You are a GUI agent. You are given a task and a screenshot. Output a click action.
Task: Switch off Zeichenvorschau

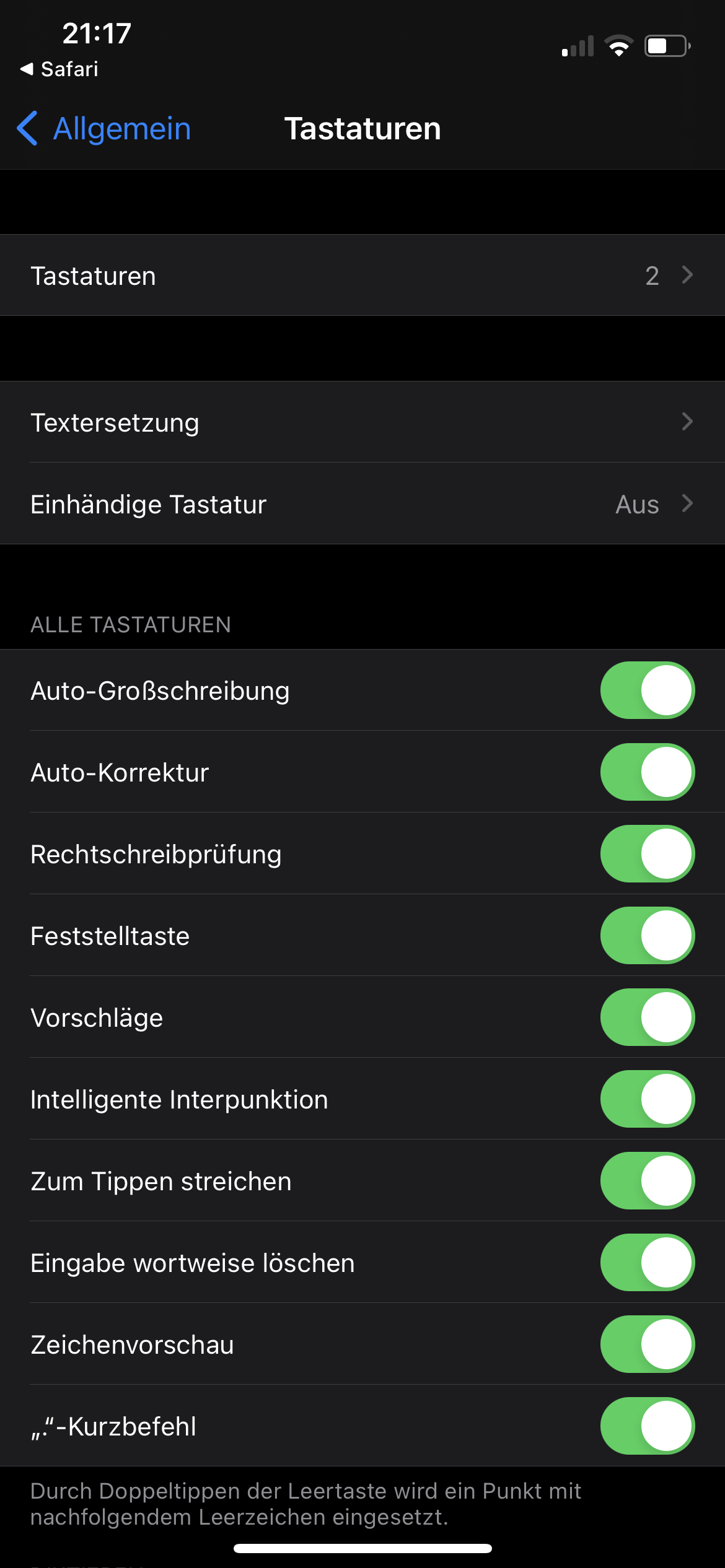(x=647, y=1344)
